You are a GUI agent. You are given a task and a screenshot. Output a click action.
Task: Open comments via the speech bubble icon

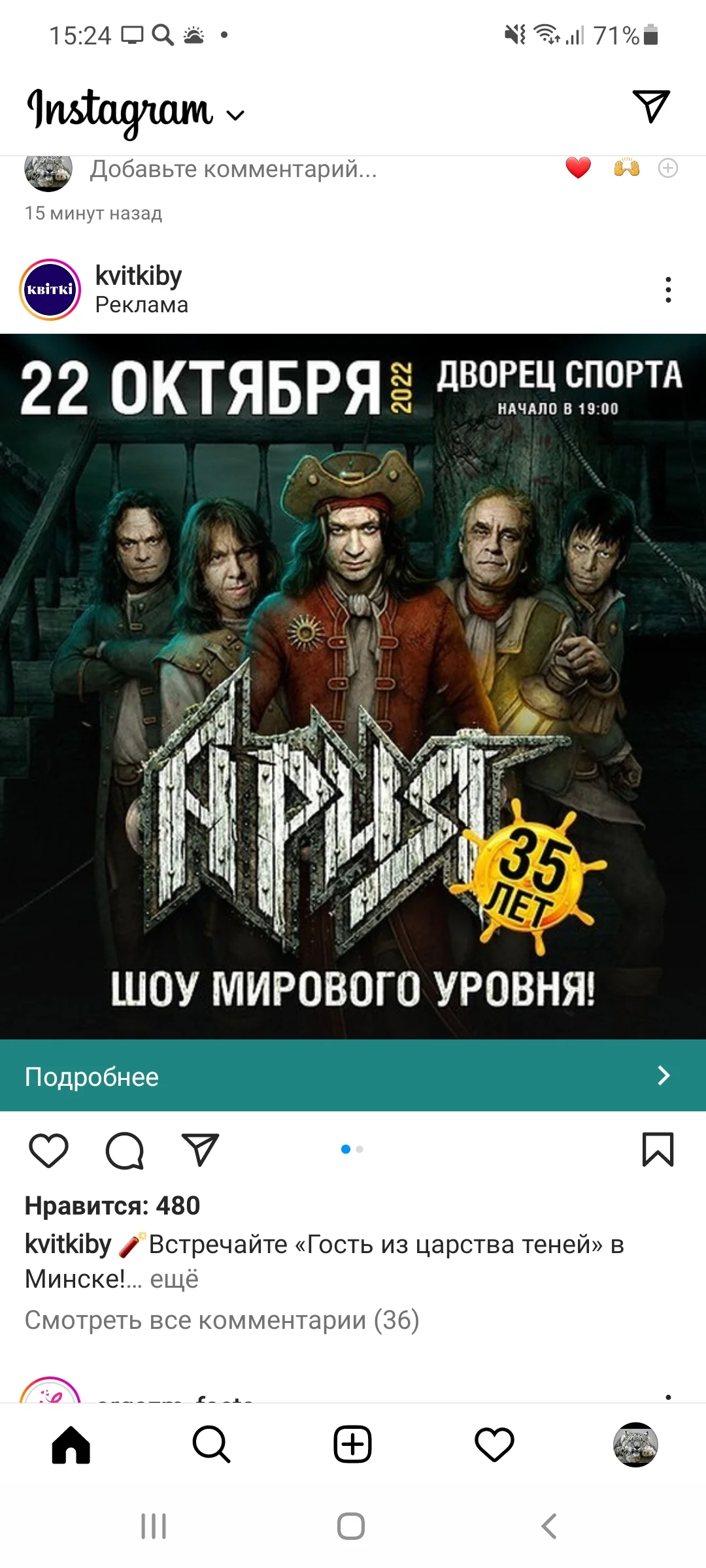pos(124,1151)
